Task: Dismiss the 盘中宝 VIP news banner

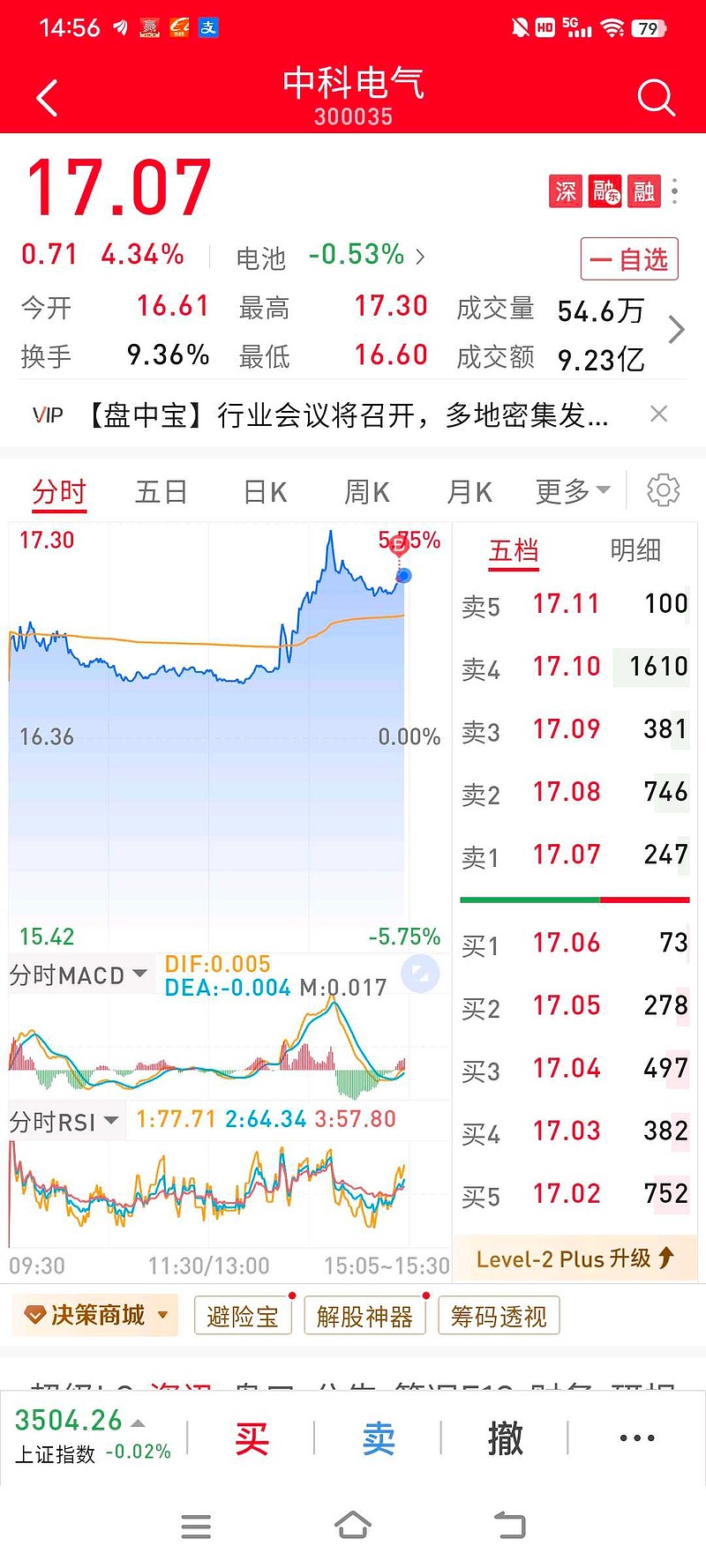Action: click(x=658, y=414)
